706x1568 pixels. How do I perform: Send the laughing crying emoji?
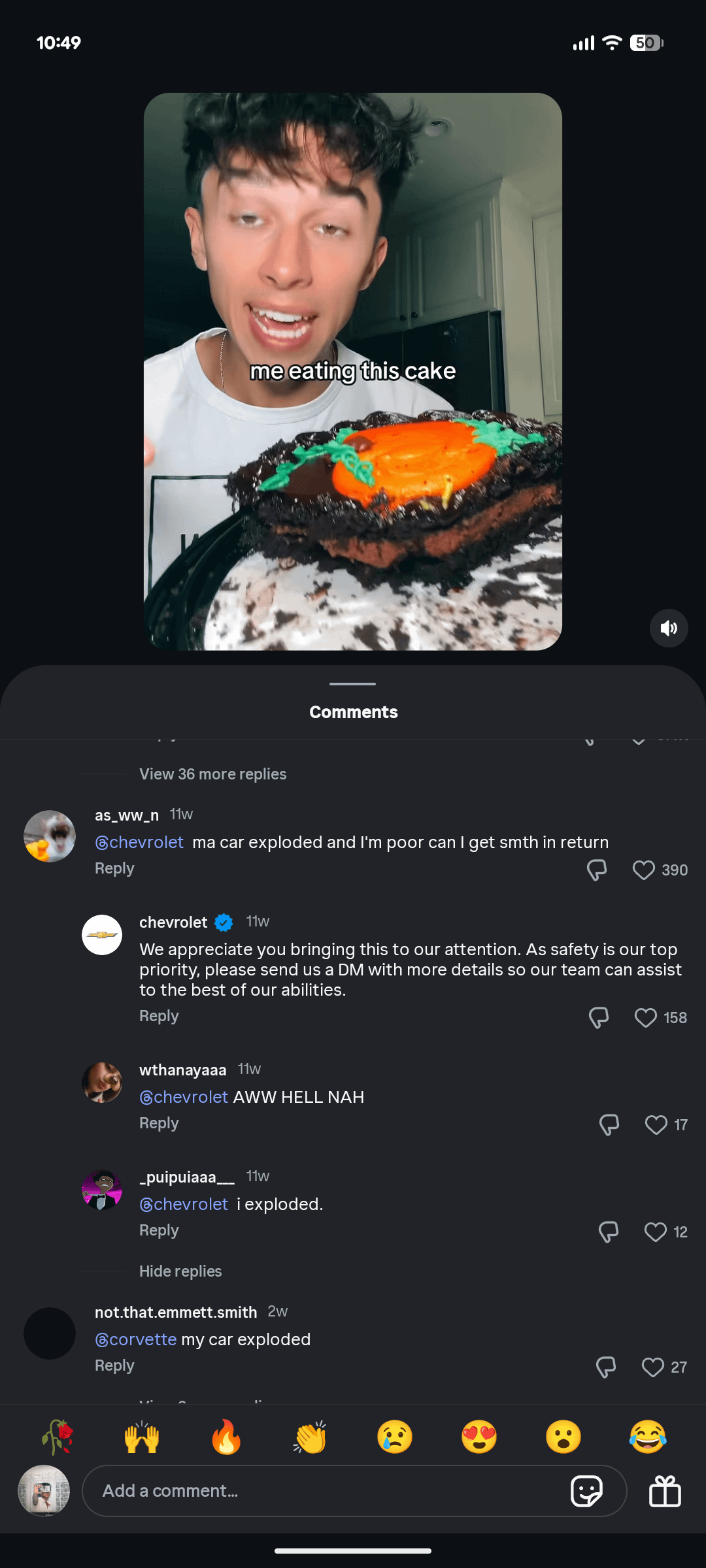647,1437
